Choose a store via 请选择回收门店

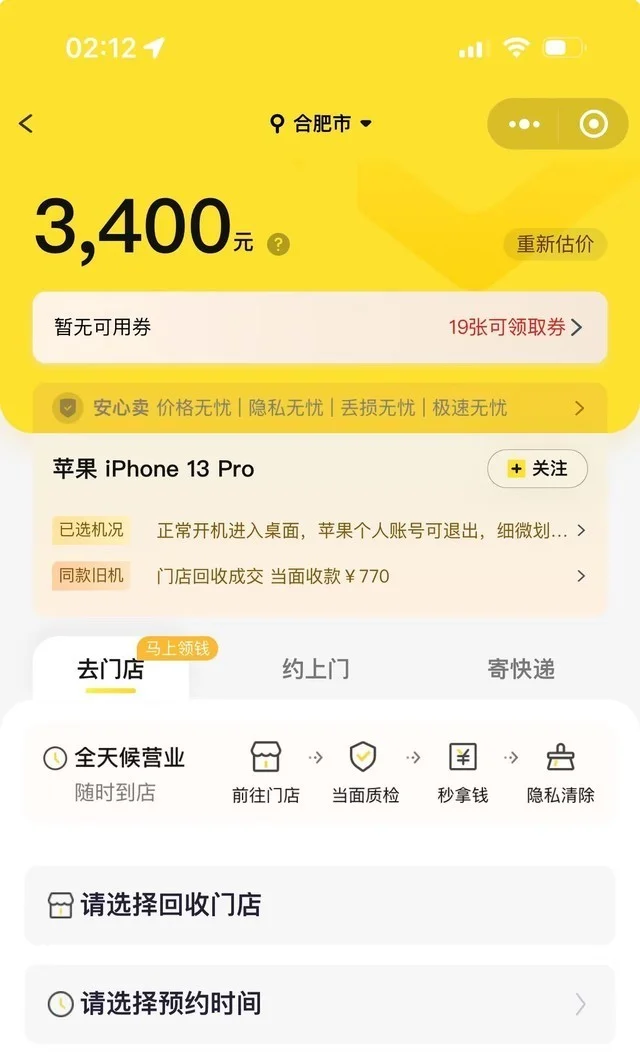pos(320,906)
